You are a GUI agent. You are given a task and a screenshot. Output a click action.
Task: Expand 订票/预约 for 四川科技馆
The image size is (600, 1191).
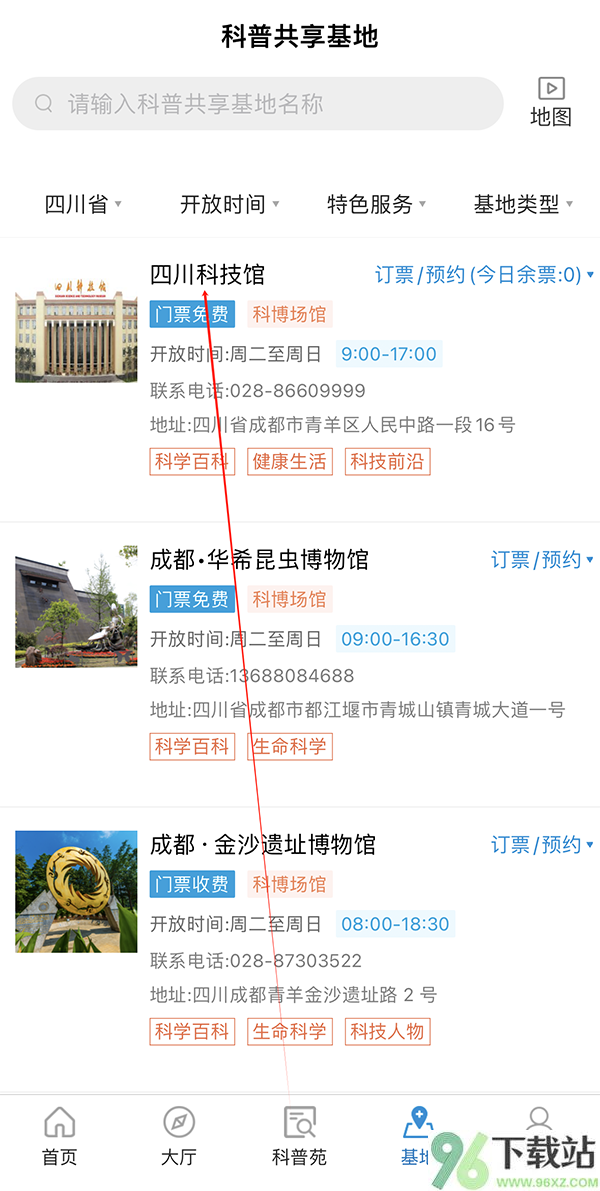point(484,274)
